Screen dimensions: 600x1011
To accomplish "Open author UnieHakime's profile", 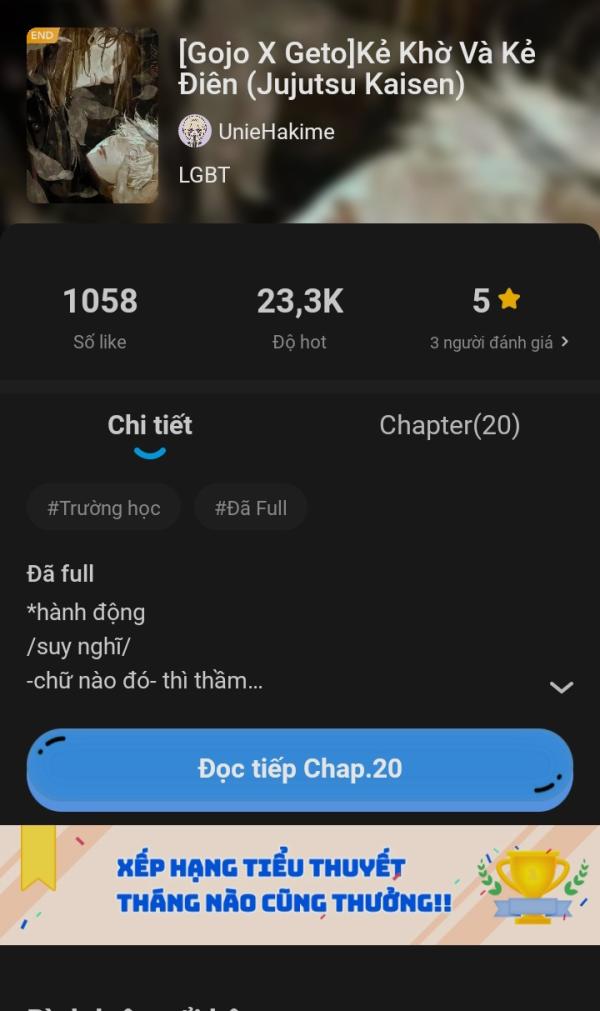I will point(256,132).
